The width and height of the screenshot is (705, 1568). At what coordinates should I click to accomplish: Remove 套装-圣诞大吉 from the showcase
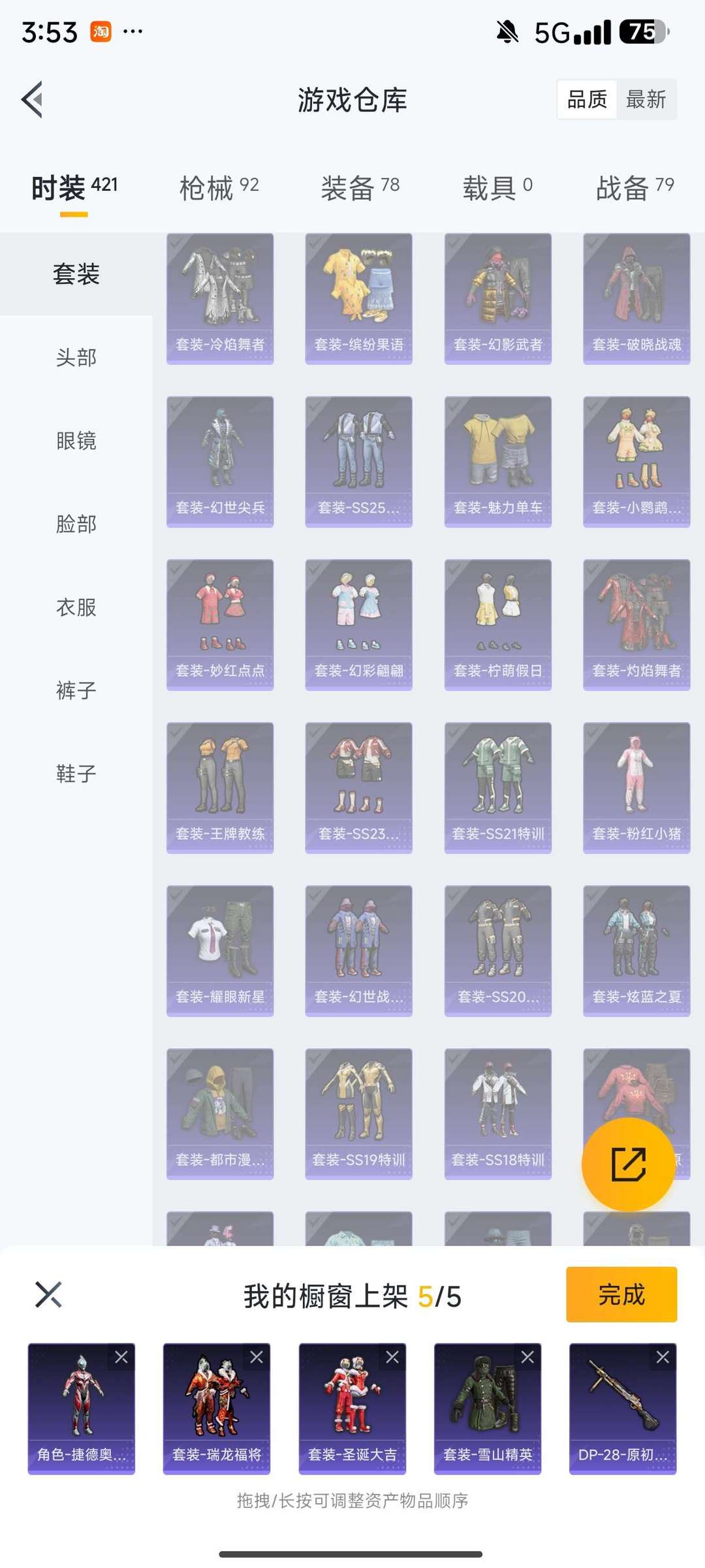pos(392,1357)
